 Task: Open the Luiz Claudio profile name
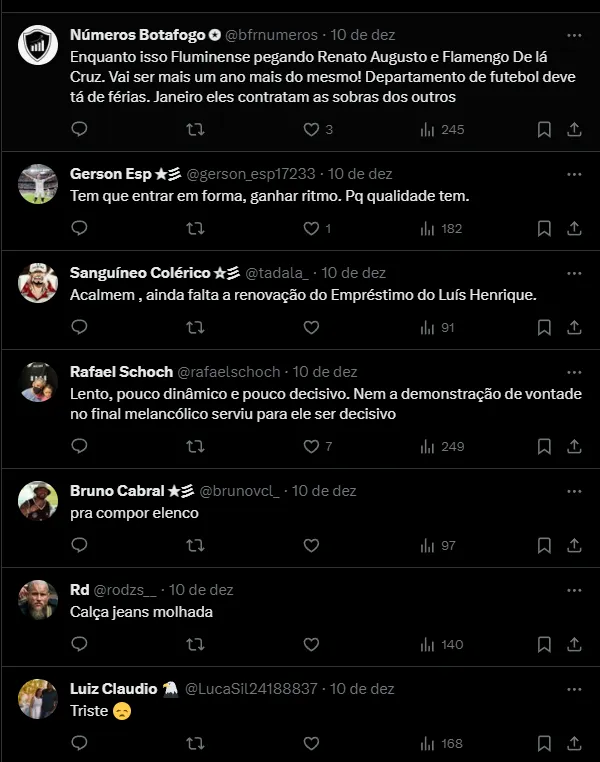pos(113,688)
